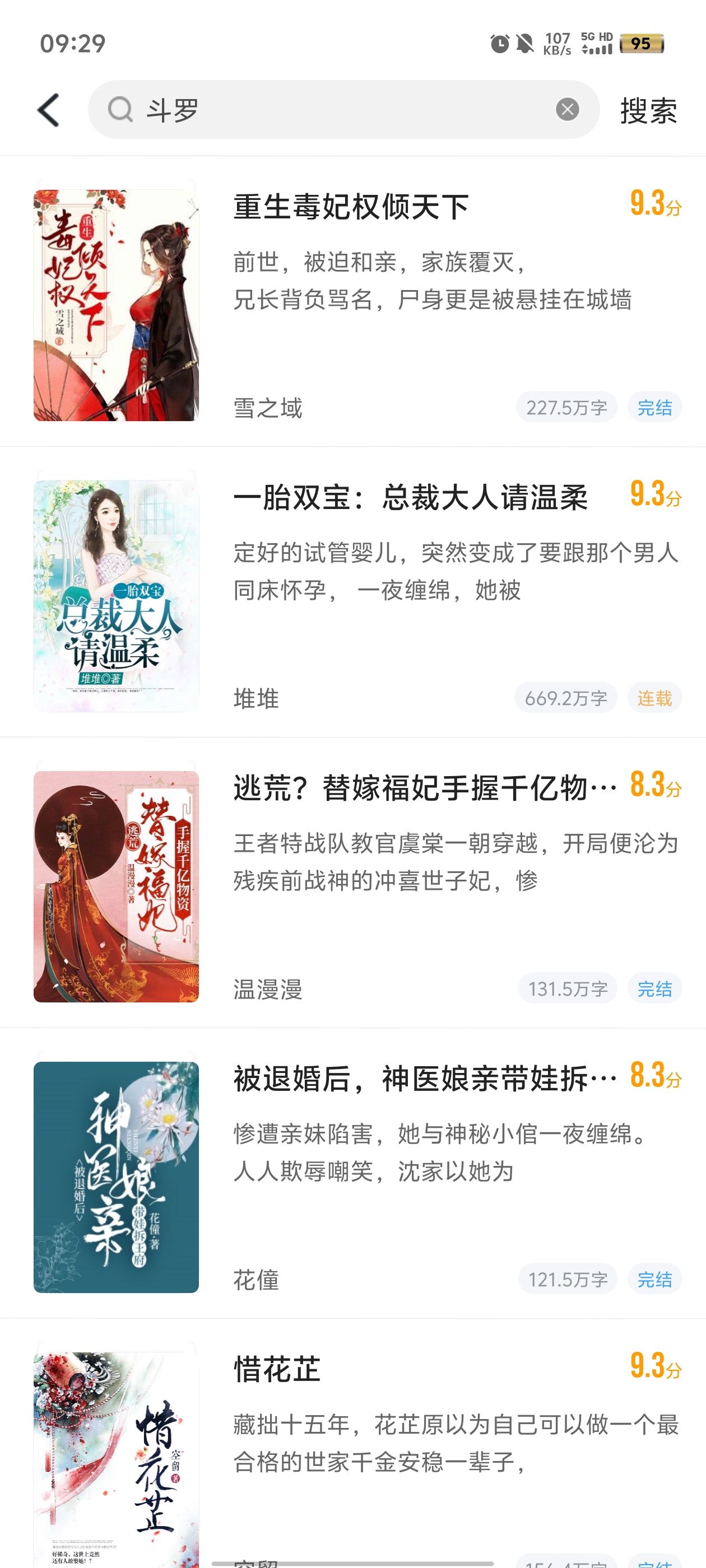Image resolution: width=706 pixels, height=1568 pixels.
Task: Open 一胎双宝：总裁大人请温柔
Action: click(413, 498)
